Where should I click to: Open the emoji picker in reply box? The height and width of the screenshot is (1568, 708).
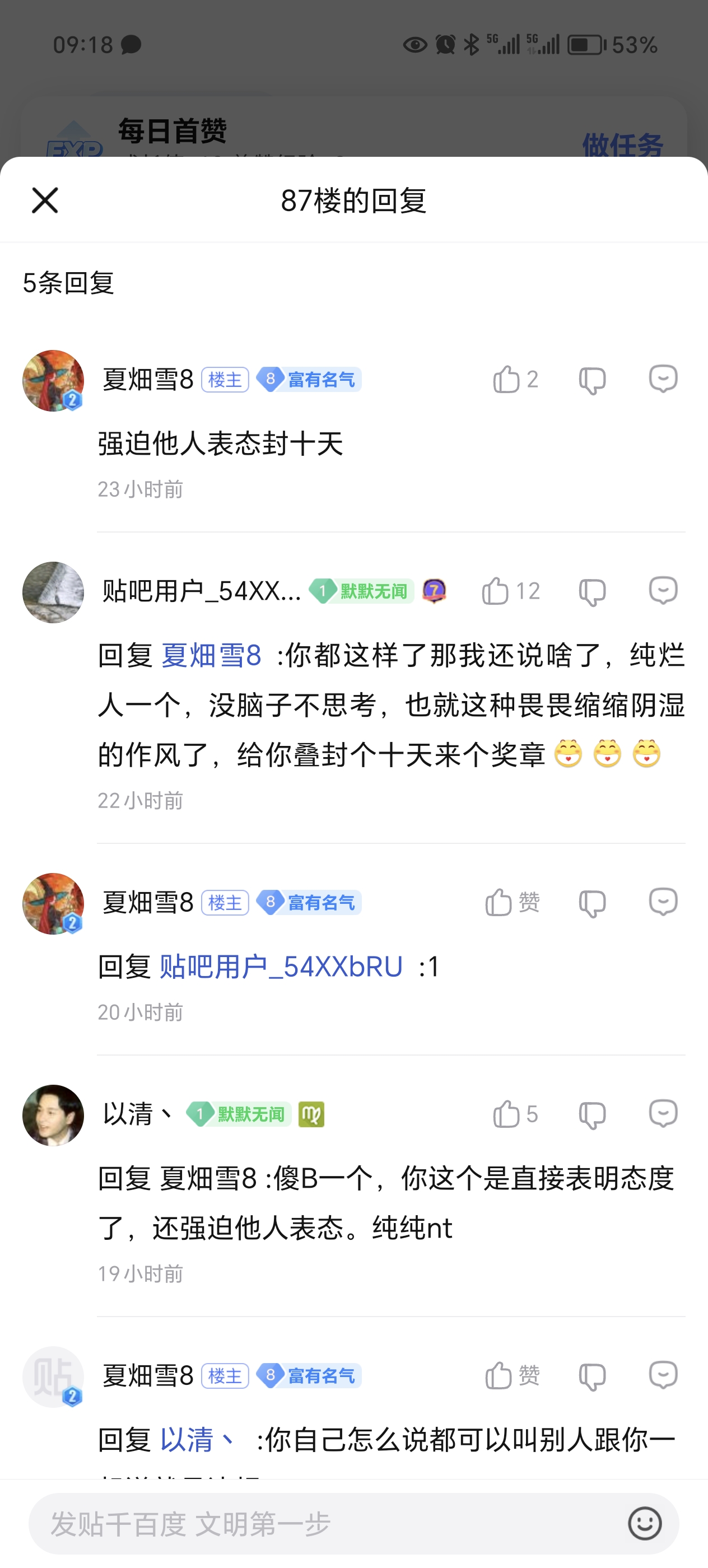click(645, 1524)
